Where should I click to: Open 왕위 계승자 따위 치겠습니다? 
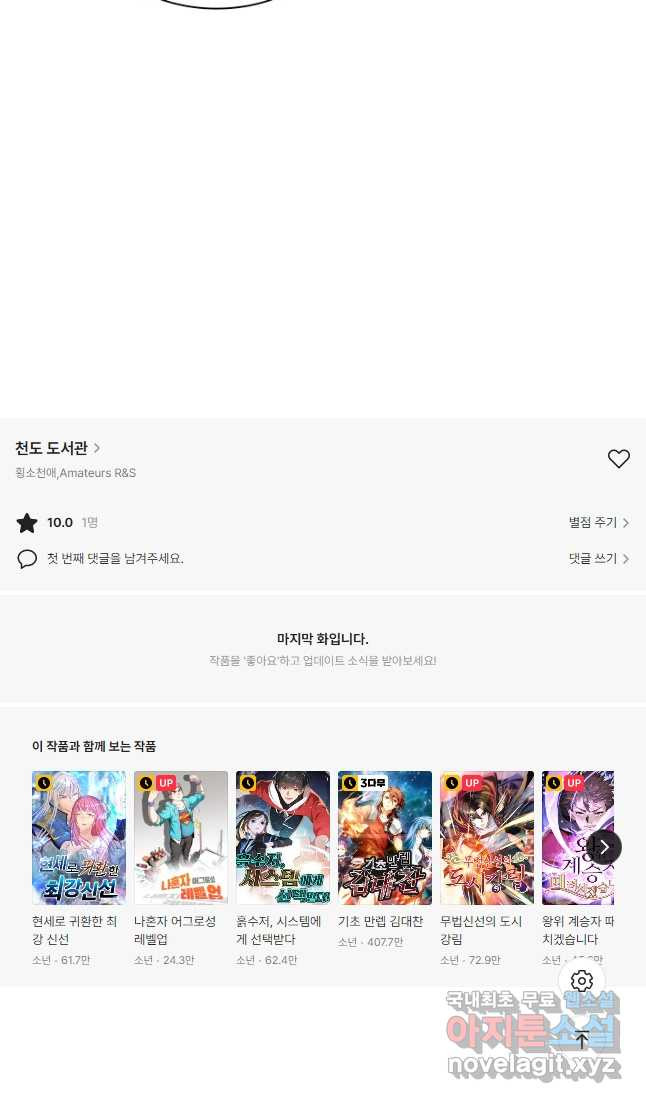pos(575,837)
